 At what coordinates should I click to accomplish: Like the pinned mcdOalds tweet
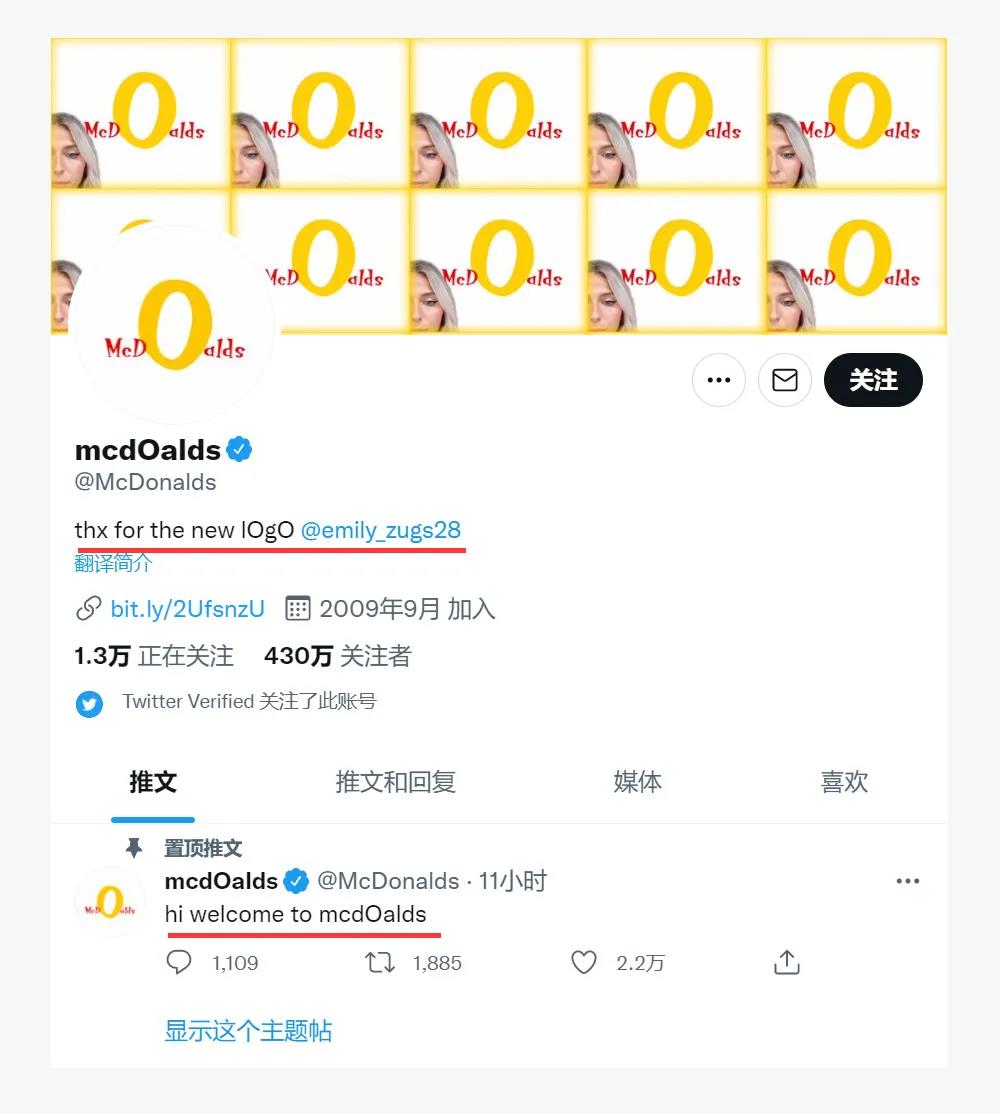coord(584,963)
